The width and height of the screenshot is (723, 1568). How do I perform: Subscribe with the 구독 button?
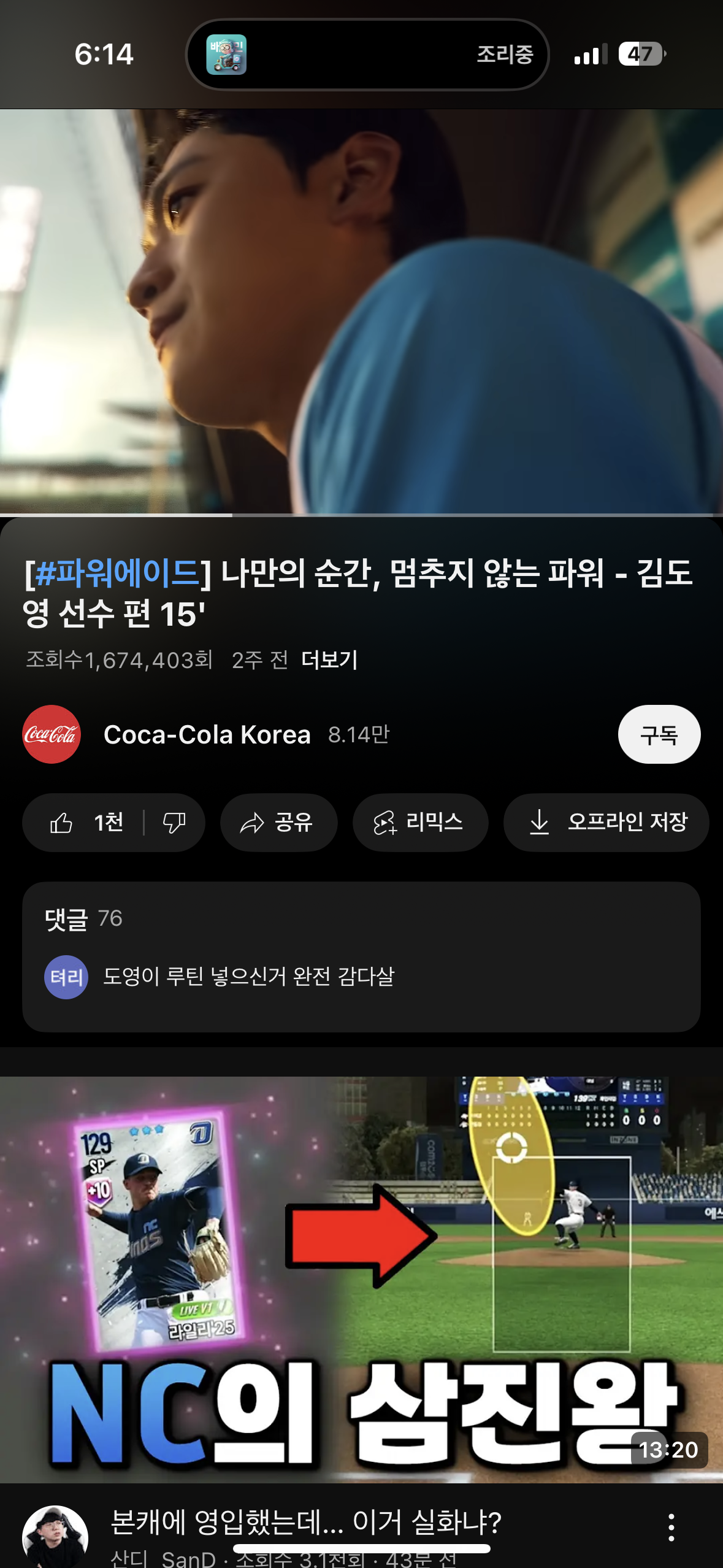(x=659, y=734)
